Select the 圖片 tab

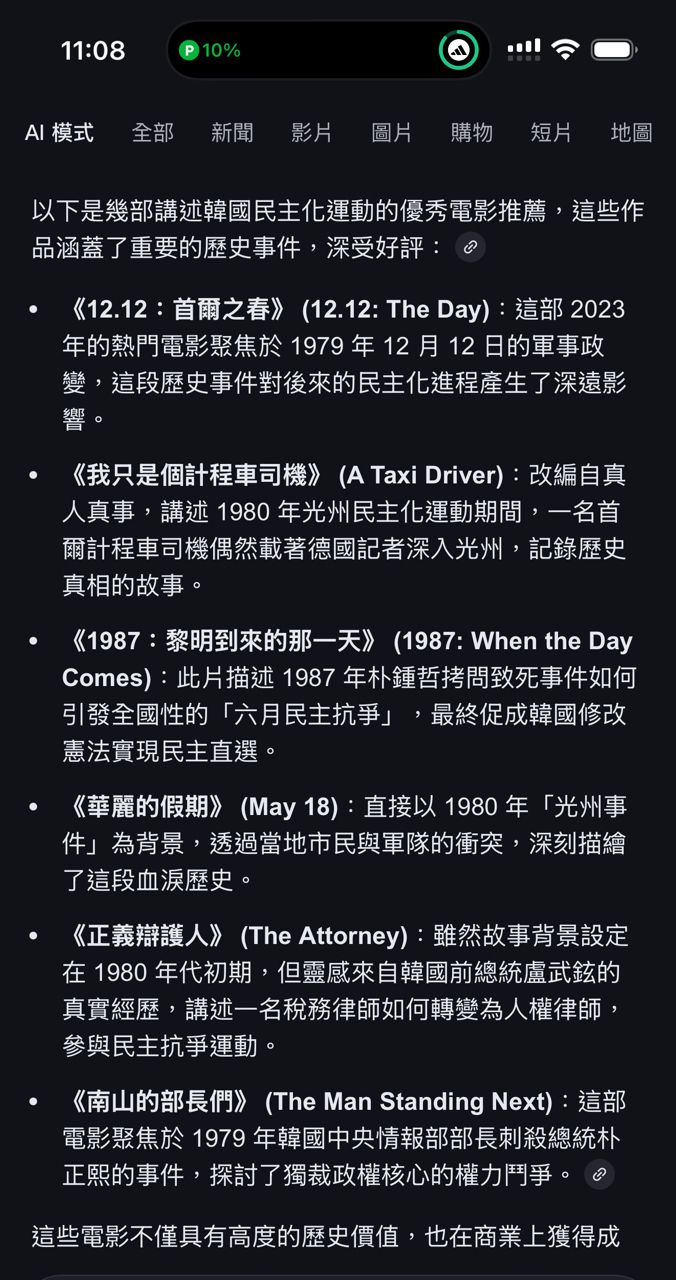point(392,132)
